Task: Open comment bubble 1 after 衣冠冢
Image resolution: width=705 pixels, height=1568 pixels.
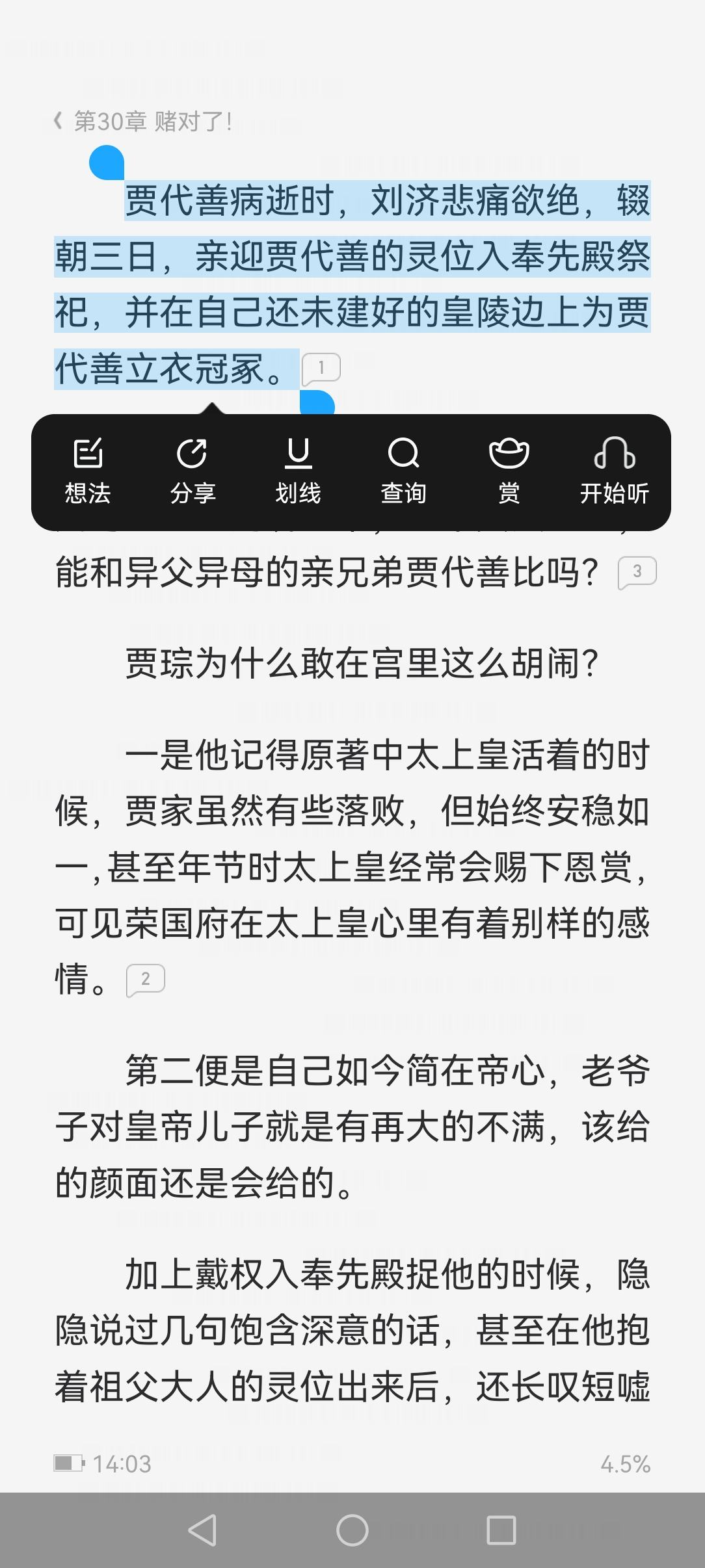Action: pyautogui.click(x=321, y=369)
